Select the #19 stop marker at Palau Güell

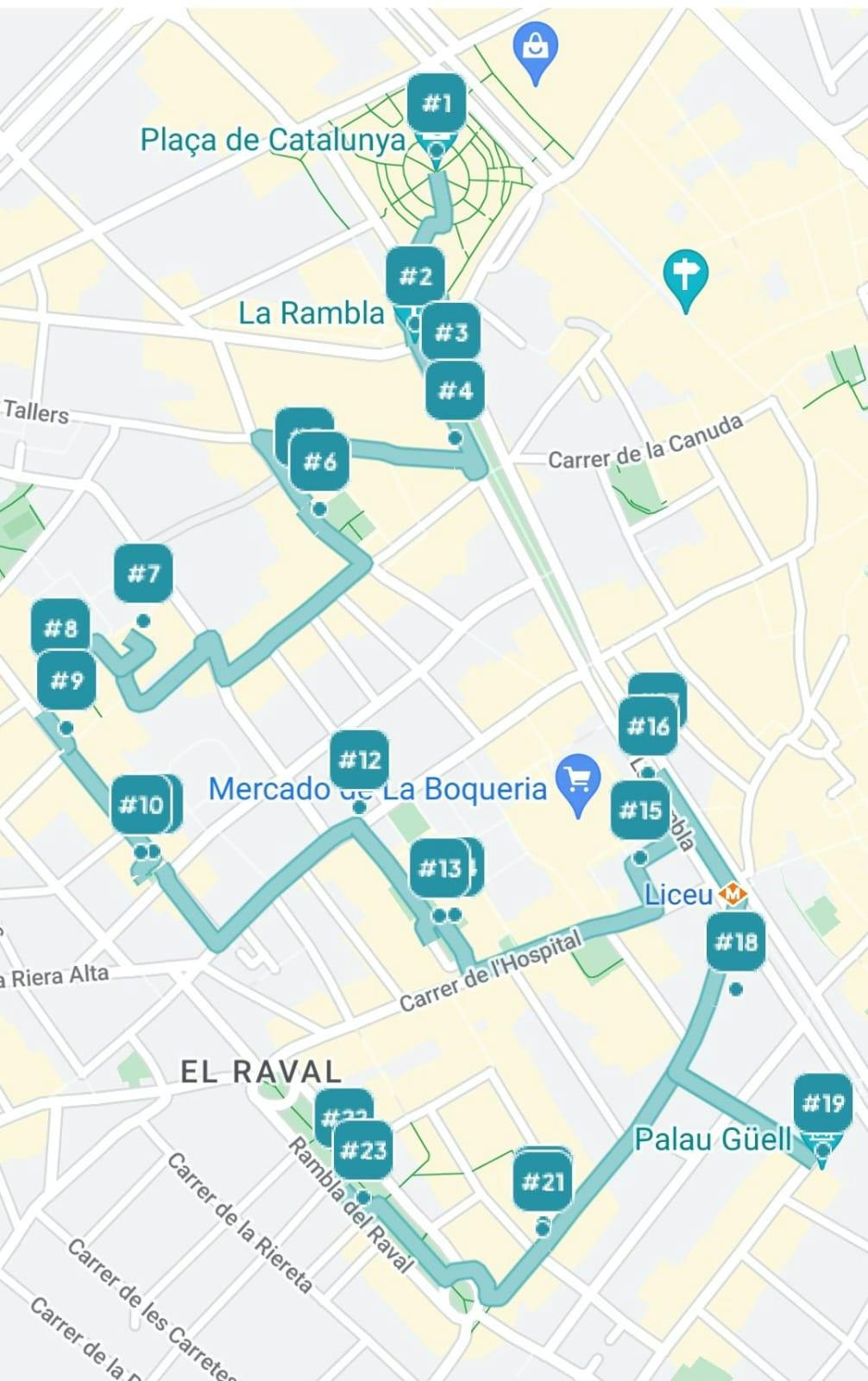[x=822, y=1103]
